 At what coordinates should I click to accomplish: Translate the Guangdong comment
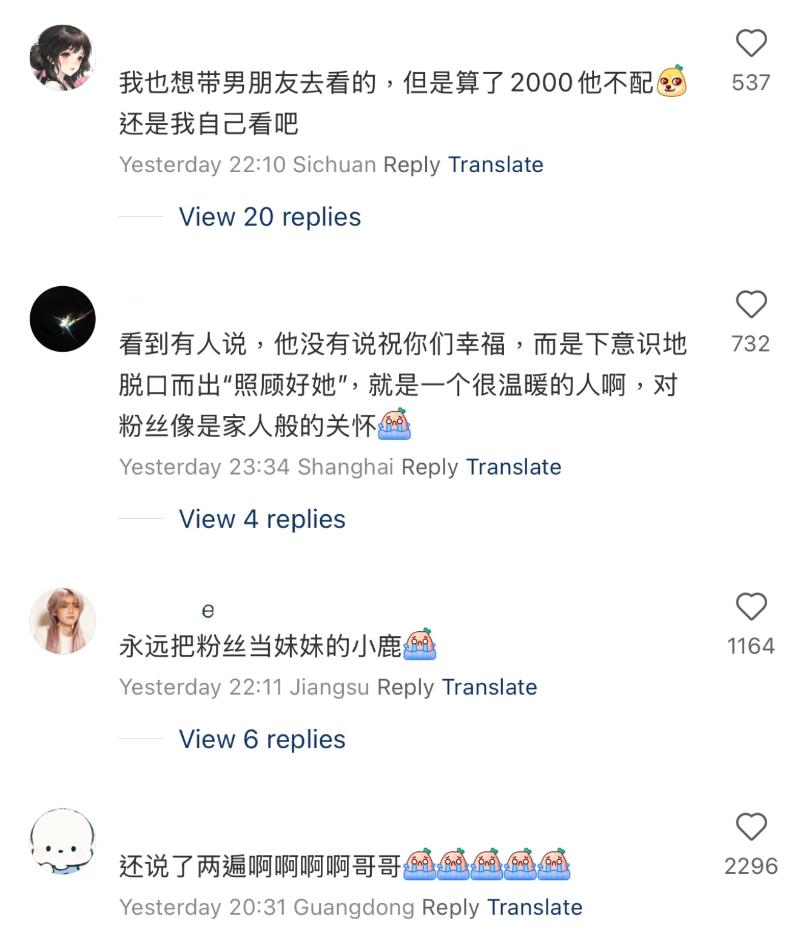tap(534, 907)
